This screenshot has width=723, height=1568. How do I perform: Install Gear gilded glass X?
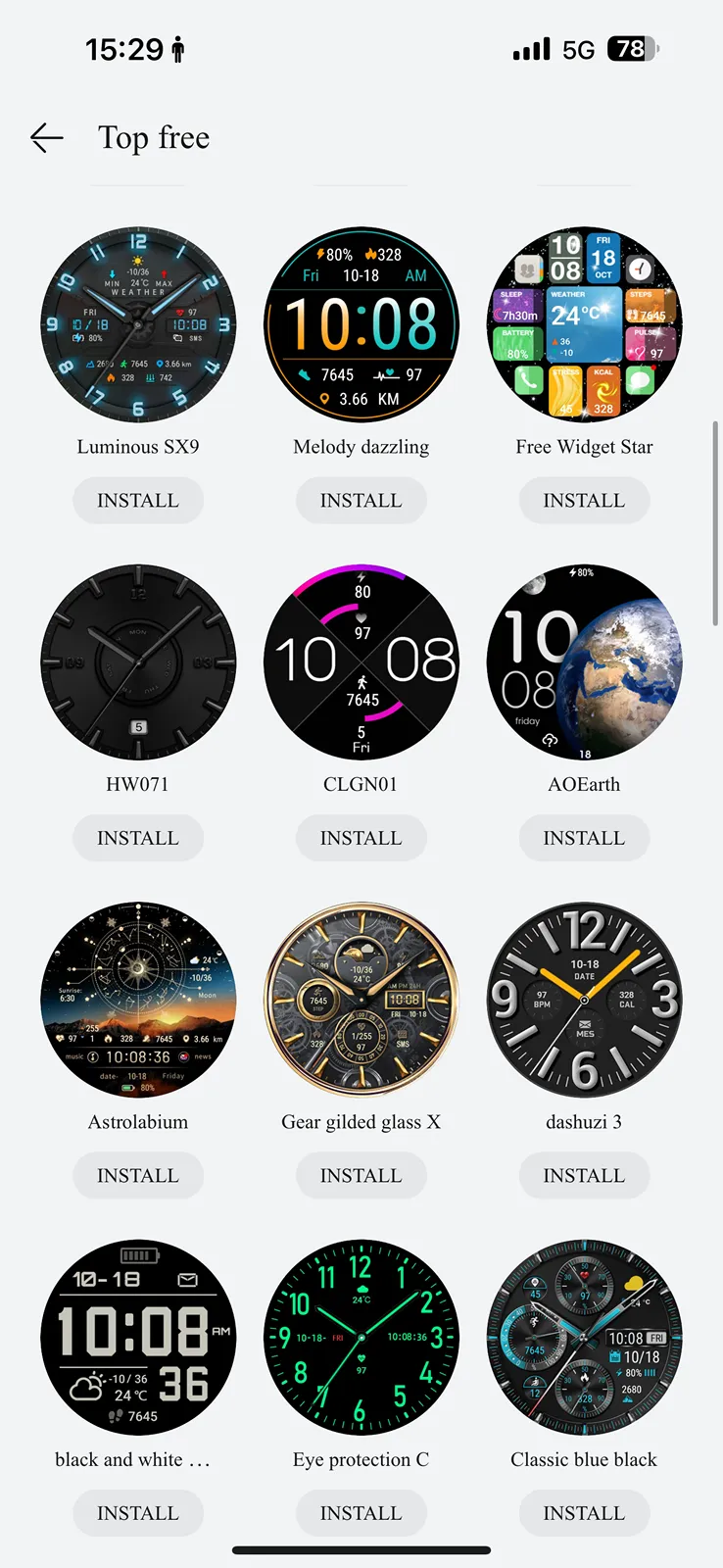361,1175
